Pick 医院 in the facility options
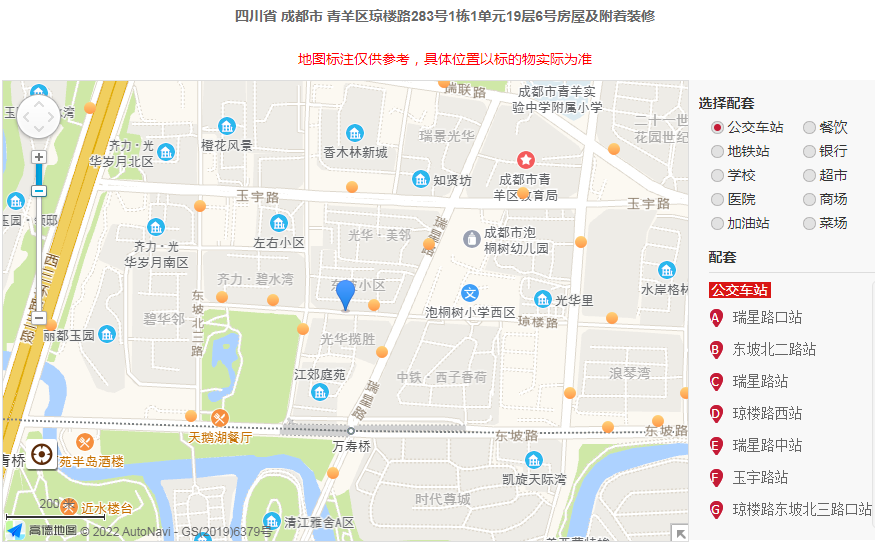 [717, 200]
